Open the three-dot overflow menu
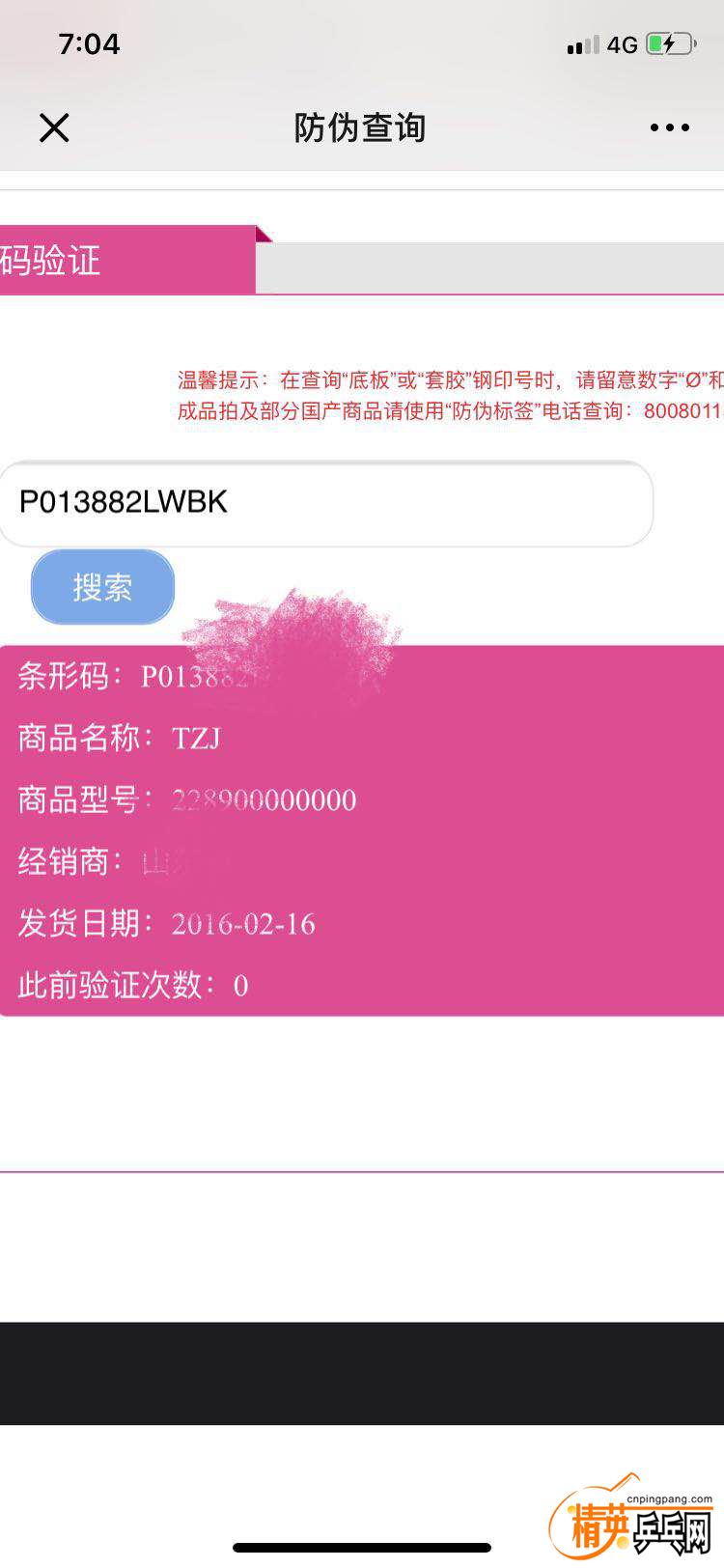The width and height of the screenshot is (724, 1568). [x=669, y=127]
